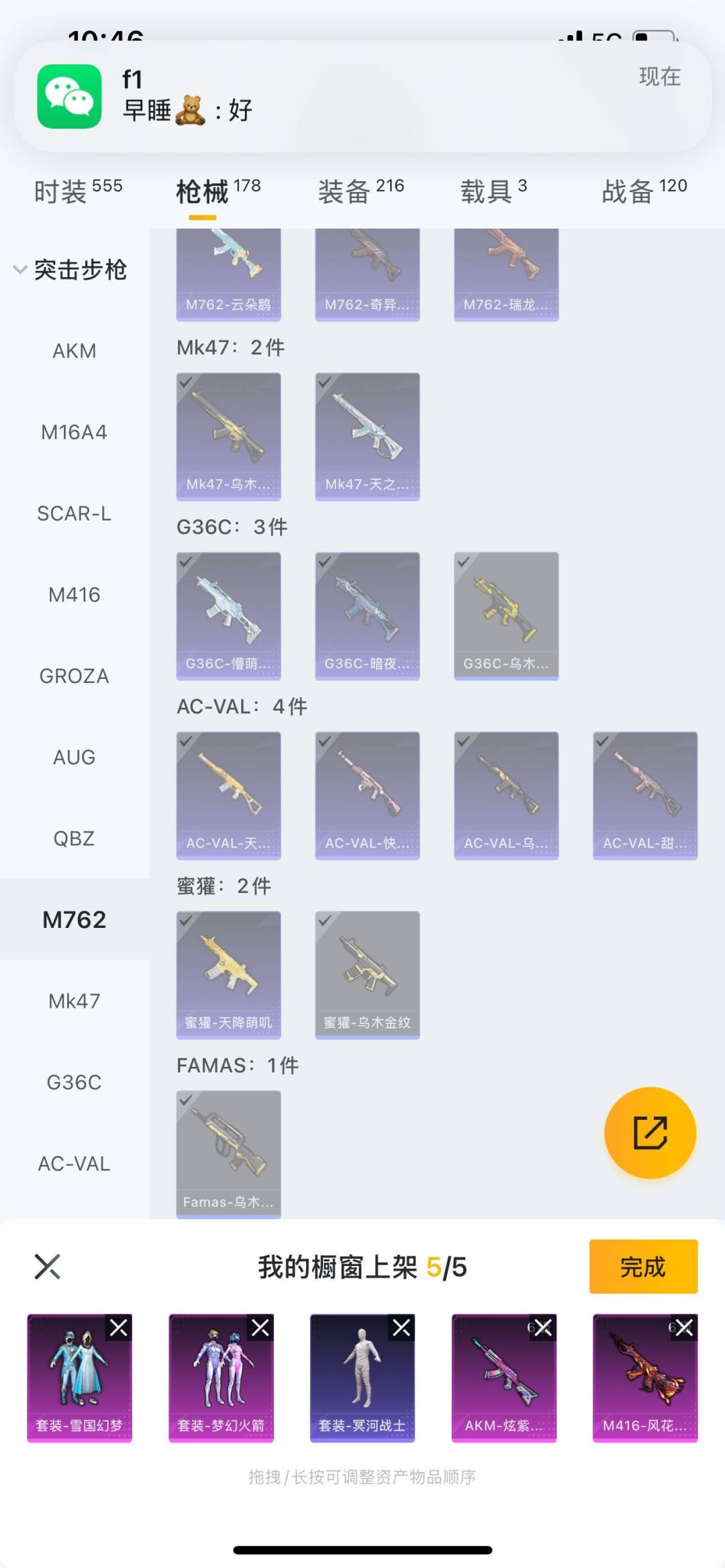Tap the orange share floating button
The height and width of the screenshot is (1568, 725).
650,1133
